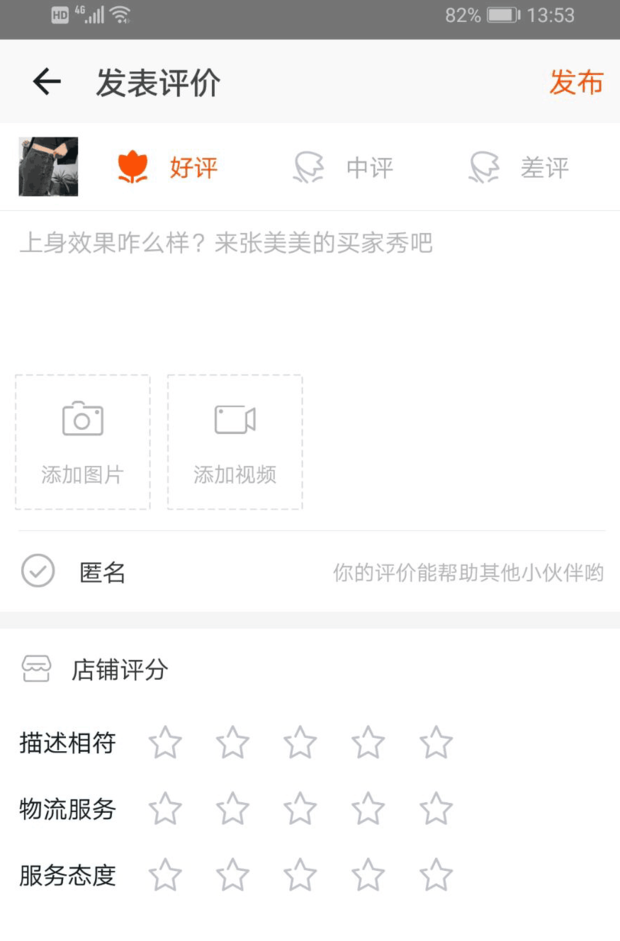The height and width of the screenshot is (941, 620).
Task: Pick the 差评 rating option
Action: [x=518, y=167]
